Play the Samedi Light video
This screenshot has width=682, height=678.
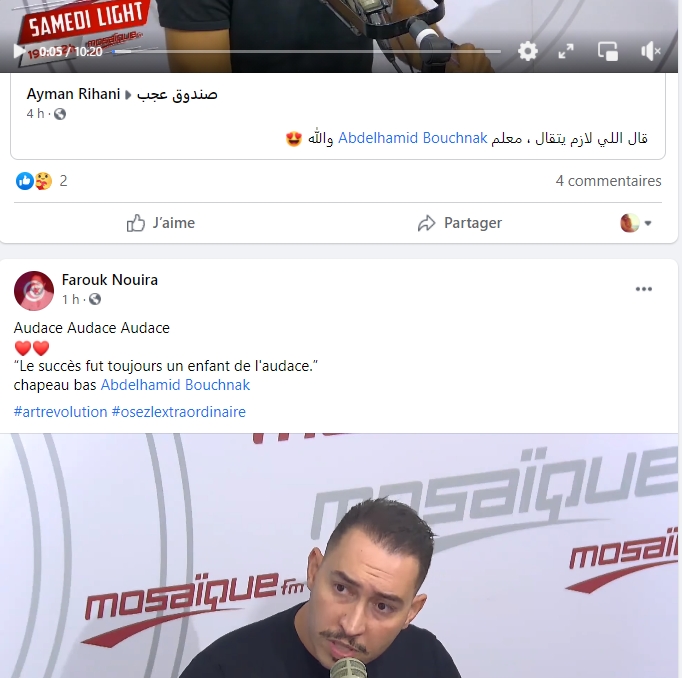coord(19,50)
